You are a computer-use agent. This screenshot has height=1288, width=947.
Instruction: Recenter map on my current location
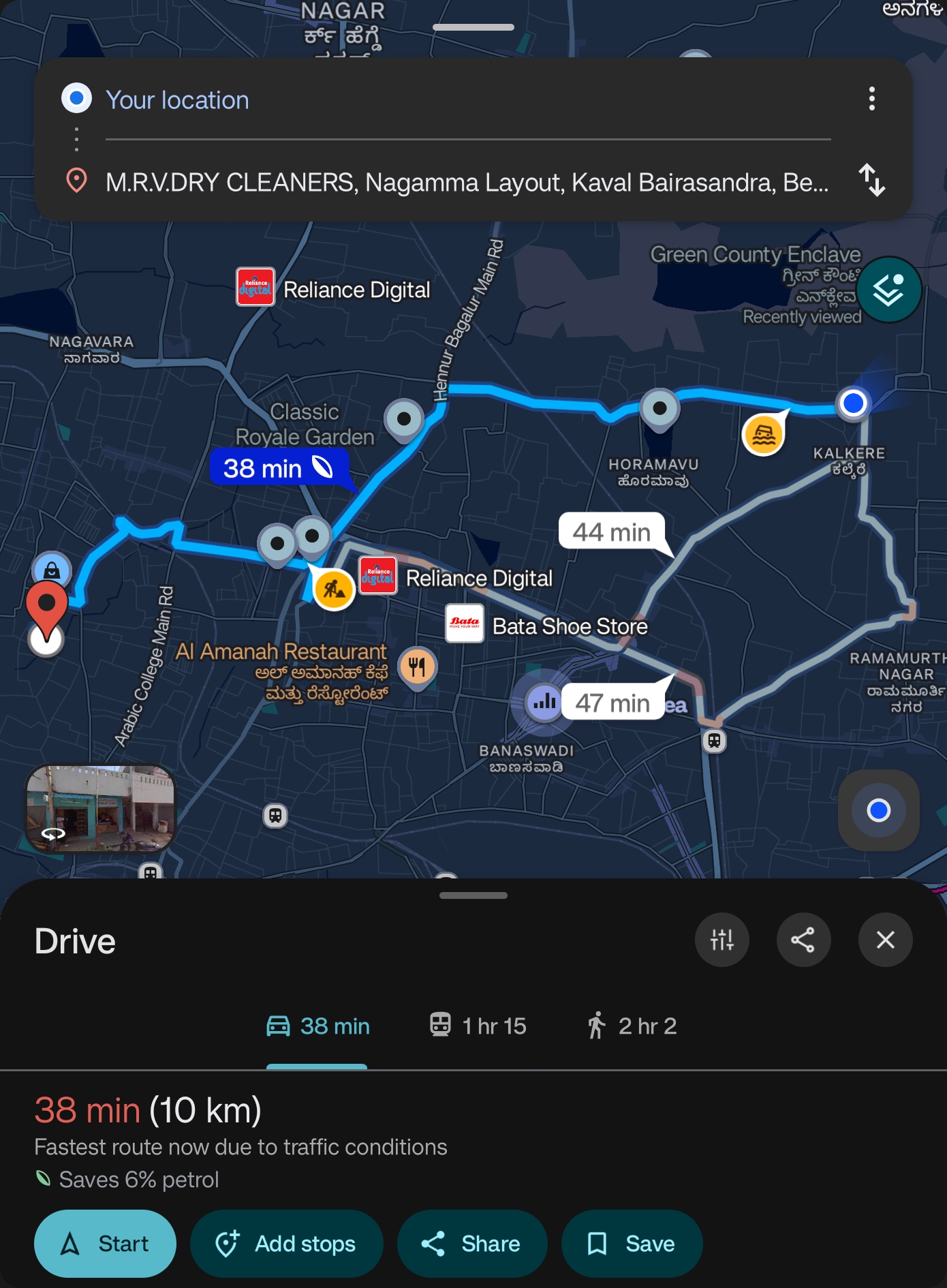[x=878, y=810]
